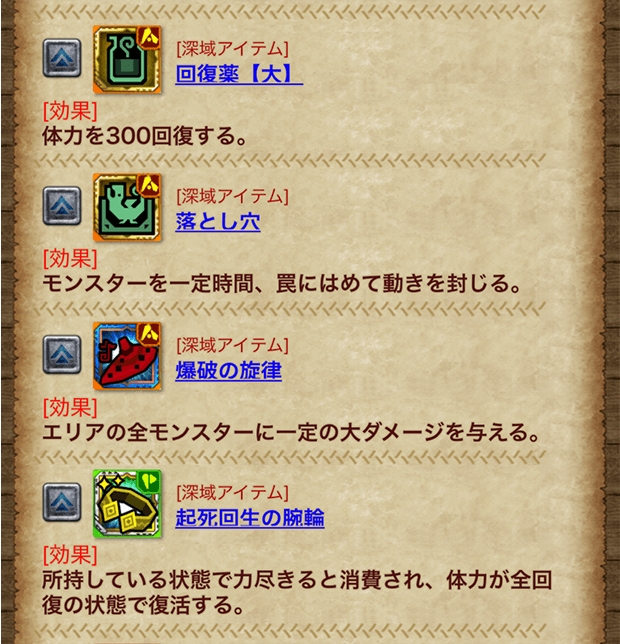Open the 爆破の旋律 item link
This screenshot has width=620, height=644.
click(228, 371)
